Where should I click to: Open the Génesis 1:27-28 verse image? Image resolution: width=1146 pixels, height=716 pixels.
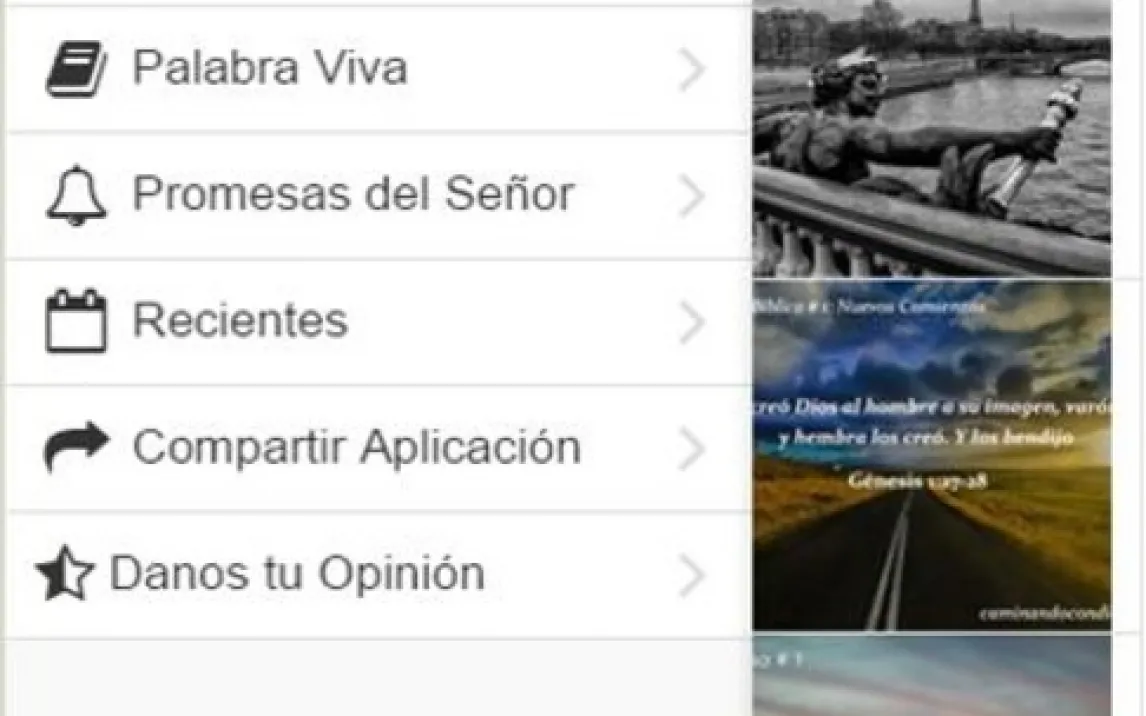coord(931,456)
